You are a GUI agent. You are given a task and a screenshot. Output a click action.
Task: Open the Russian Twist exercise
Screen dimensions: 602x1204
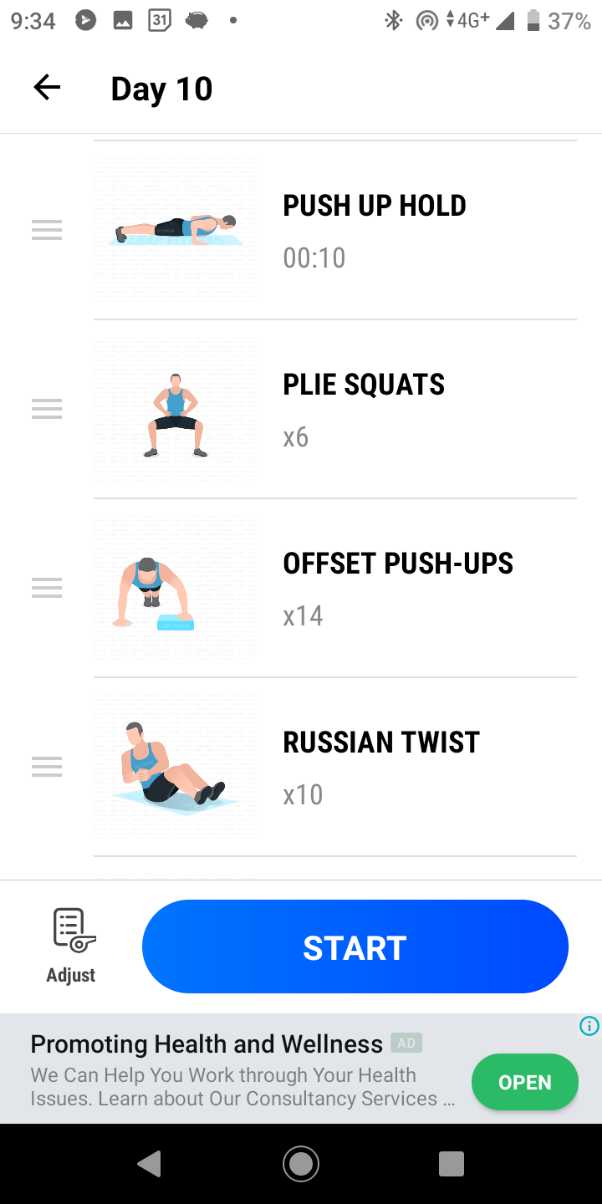tap(381, 766)
